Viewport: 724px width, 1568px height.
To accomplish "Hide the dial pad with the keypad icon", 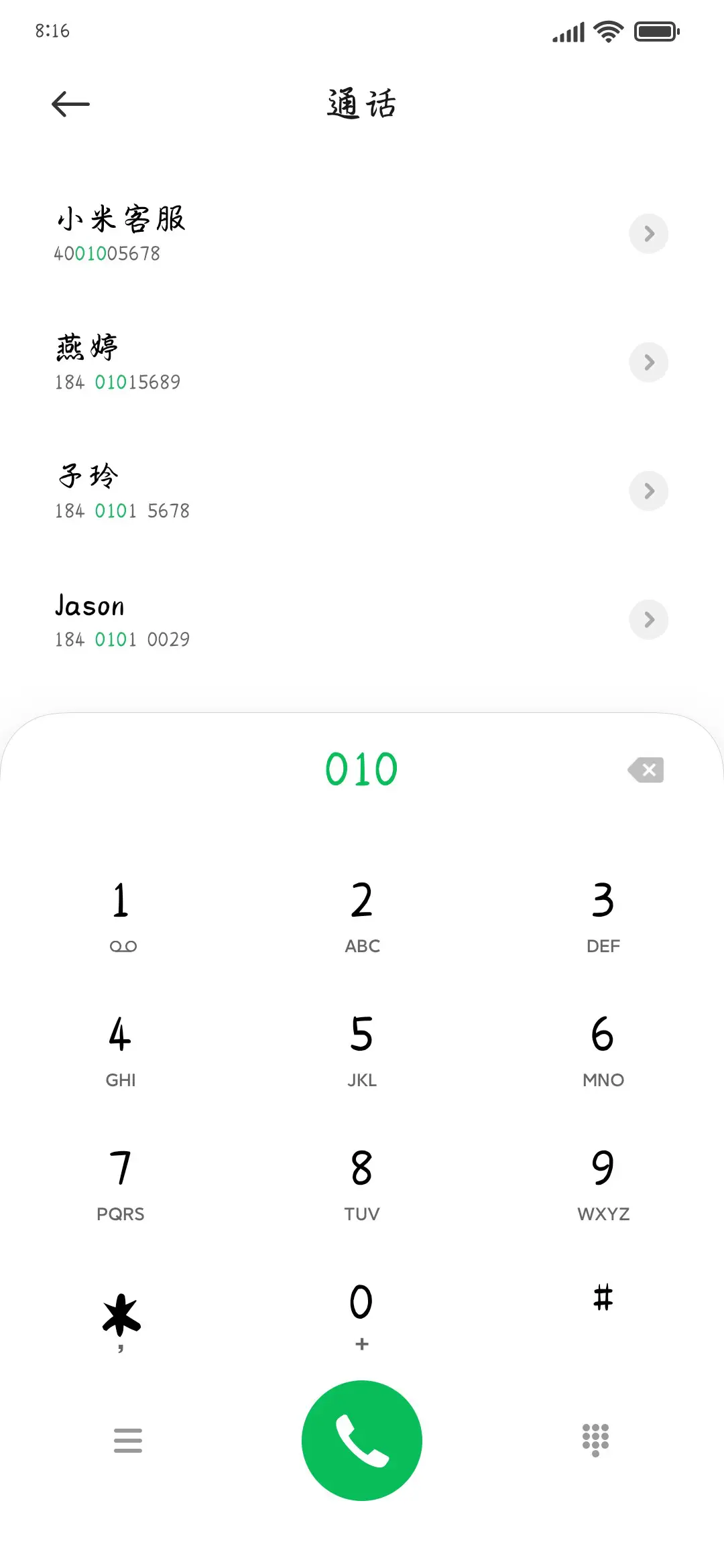I will click(x=595, y=1439).
